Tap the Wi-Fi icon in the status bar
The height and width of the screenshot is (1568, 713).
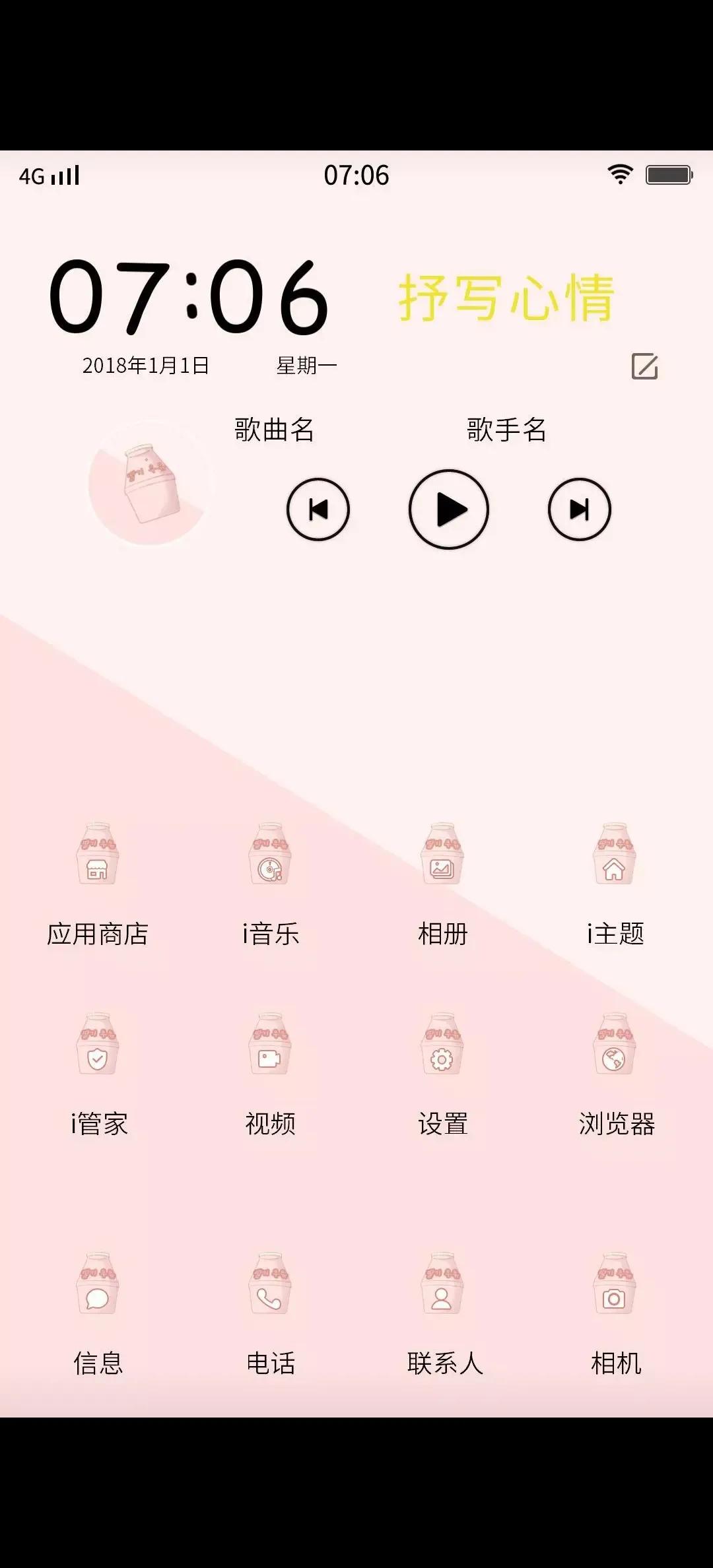click(619, 175)
